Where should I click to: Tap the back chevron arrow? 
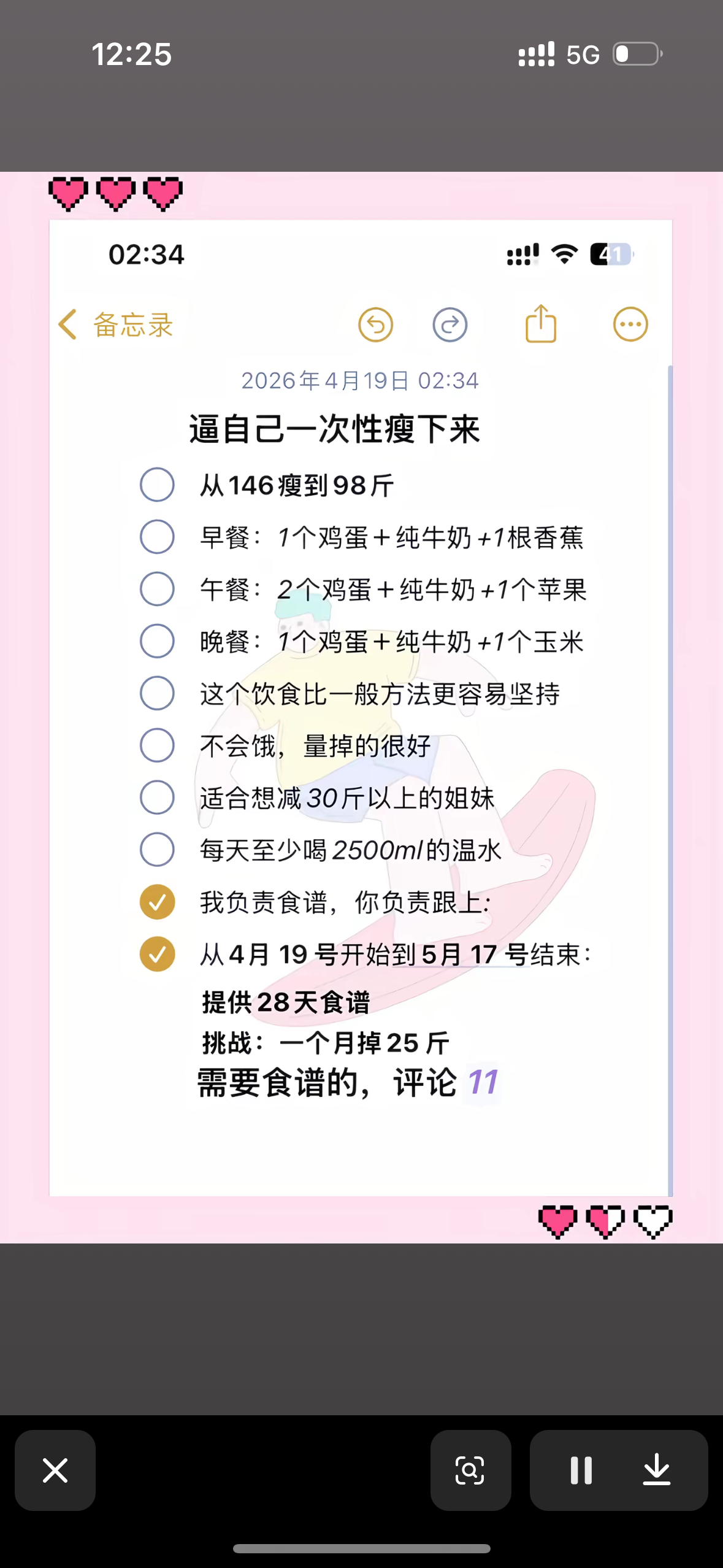tap(67, 324)
